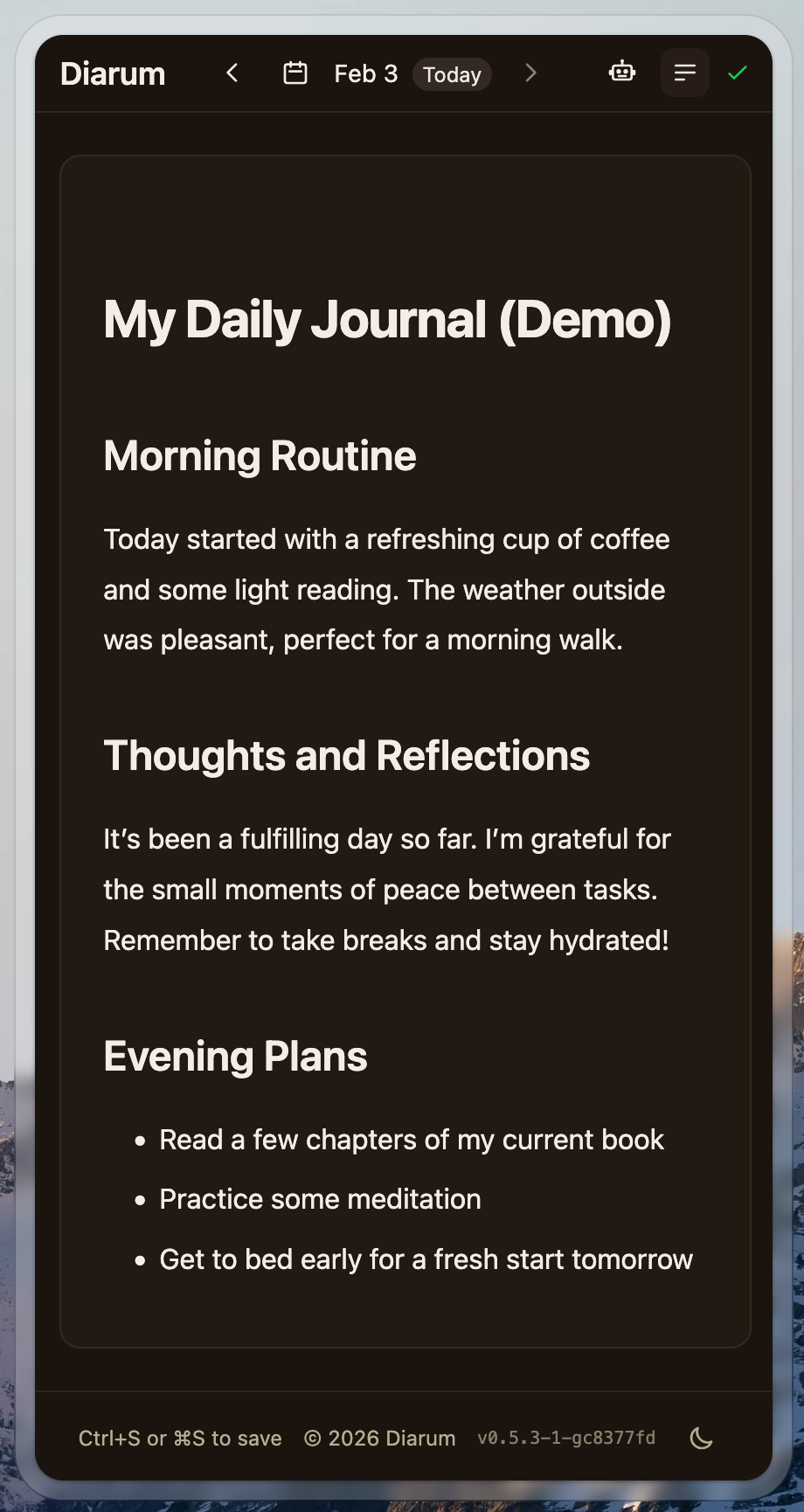Image resolution: width=804 pixels, height=1512 pixels.
Task: Click the version number v0.5.3-1-gc8377fd
Action: click(x=568, y=1438)
